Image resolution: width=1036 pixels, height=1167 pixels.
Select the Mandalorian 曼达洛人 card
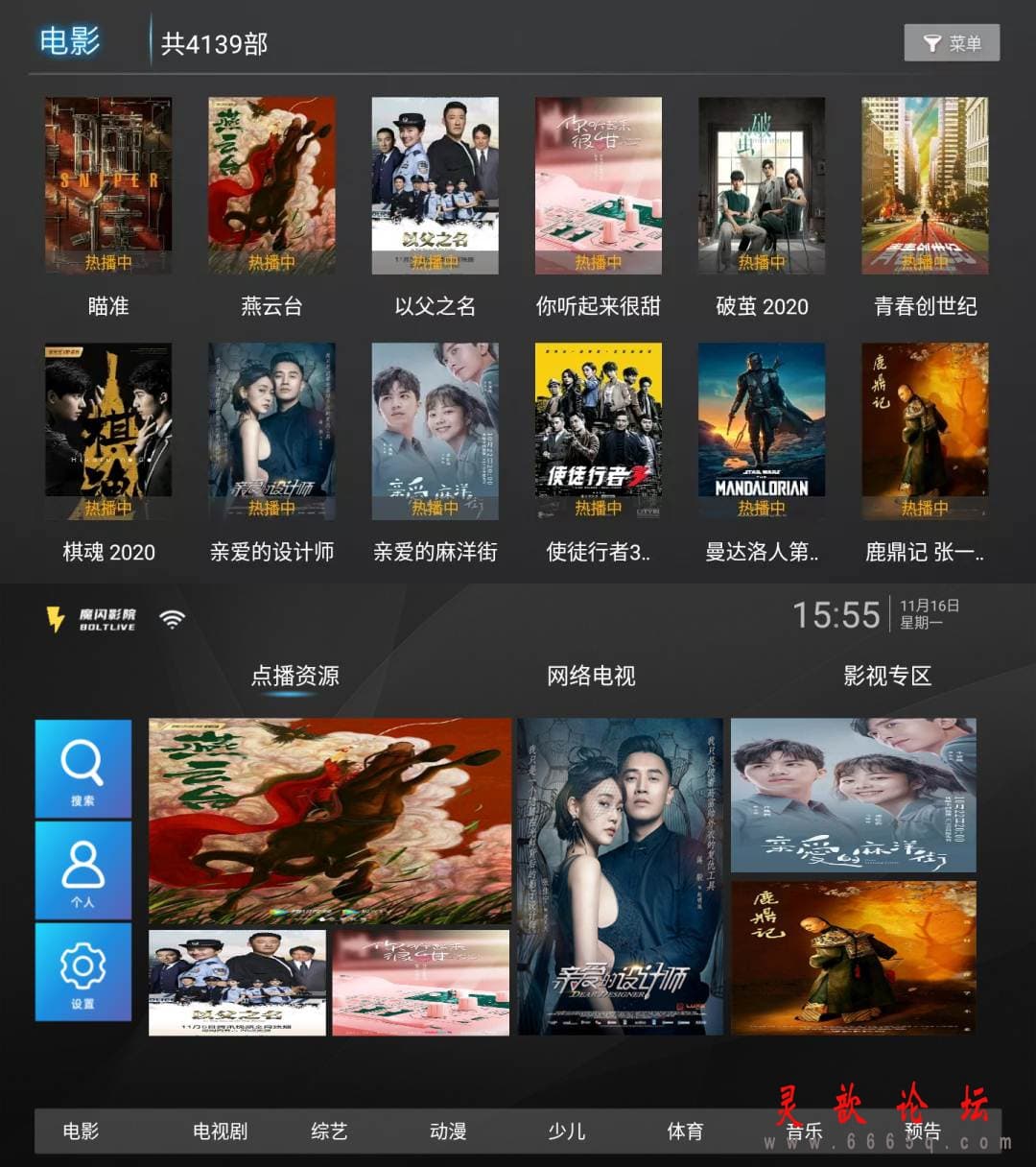[x=762, y=432]
